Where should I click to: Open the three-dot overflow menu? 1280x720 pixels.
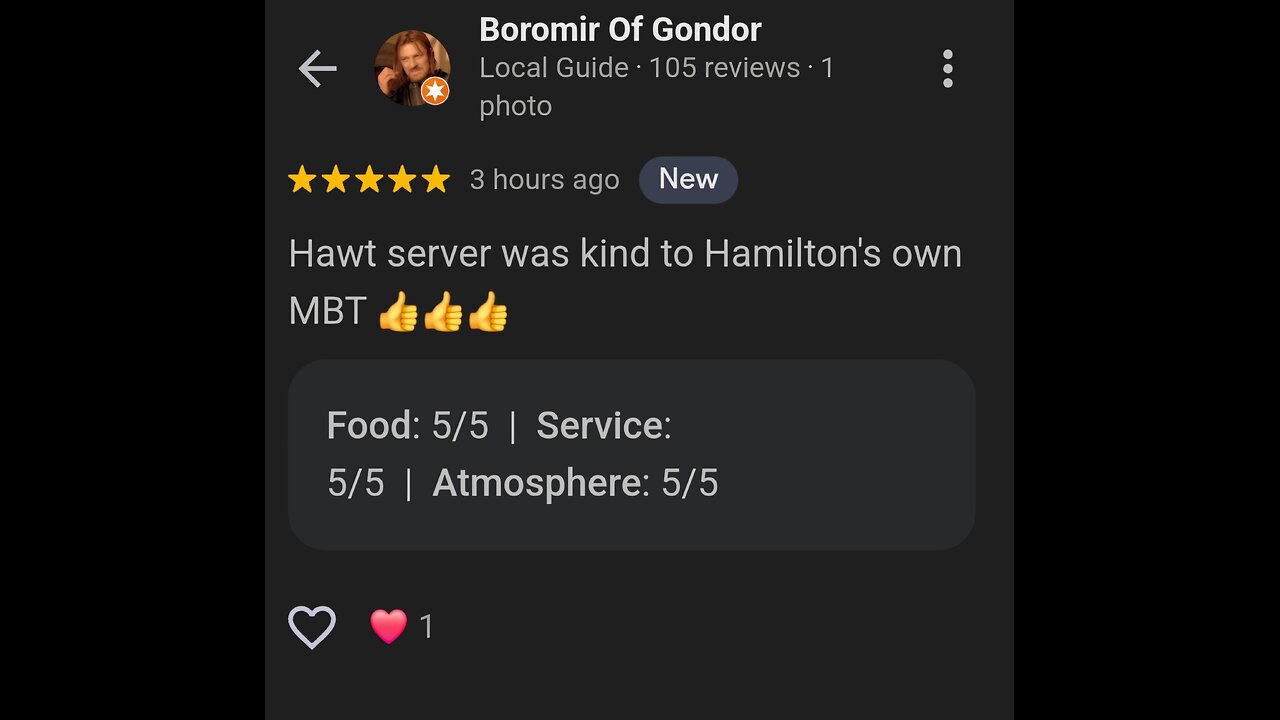coord(947,69)
